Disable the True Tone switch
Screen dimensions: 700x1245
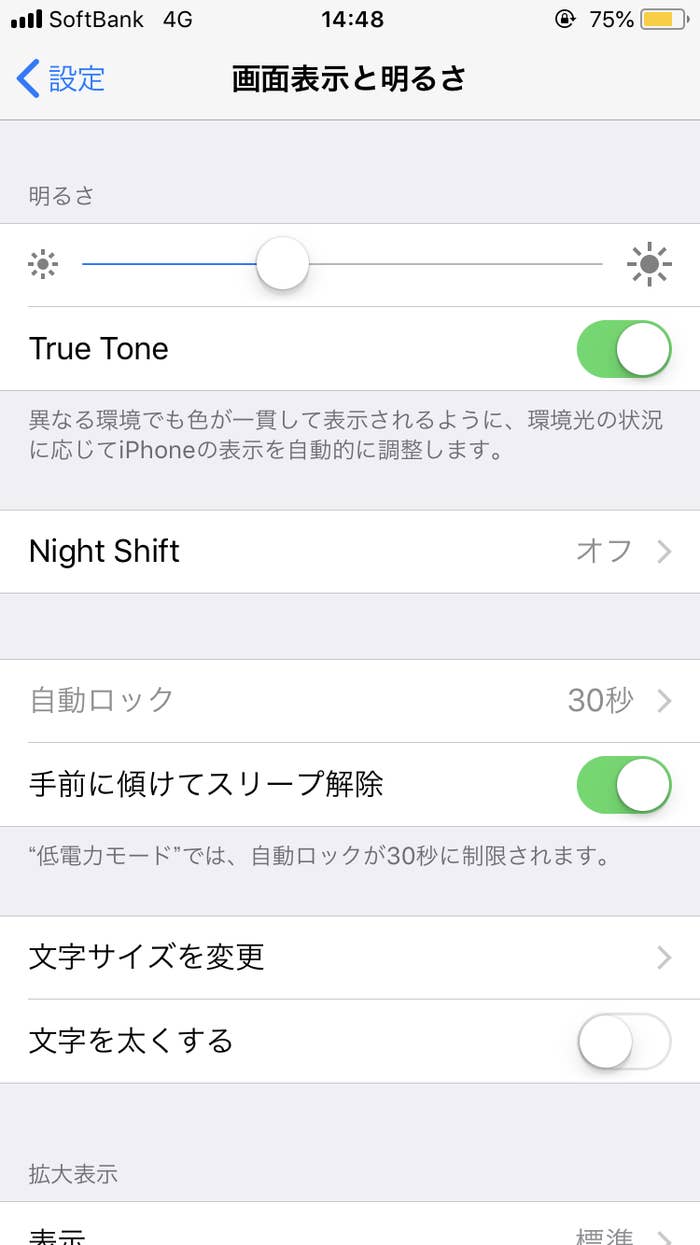click(624, 349)
